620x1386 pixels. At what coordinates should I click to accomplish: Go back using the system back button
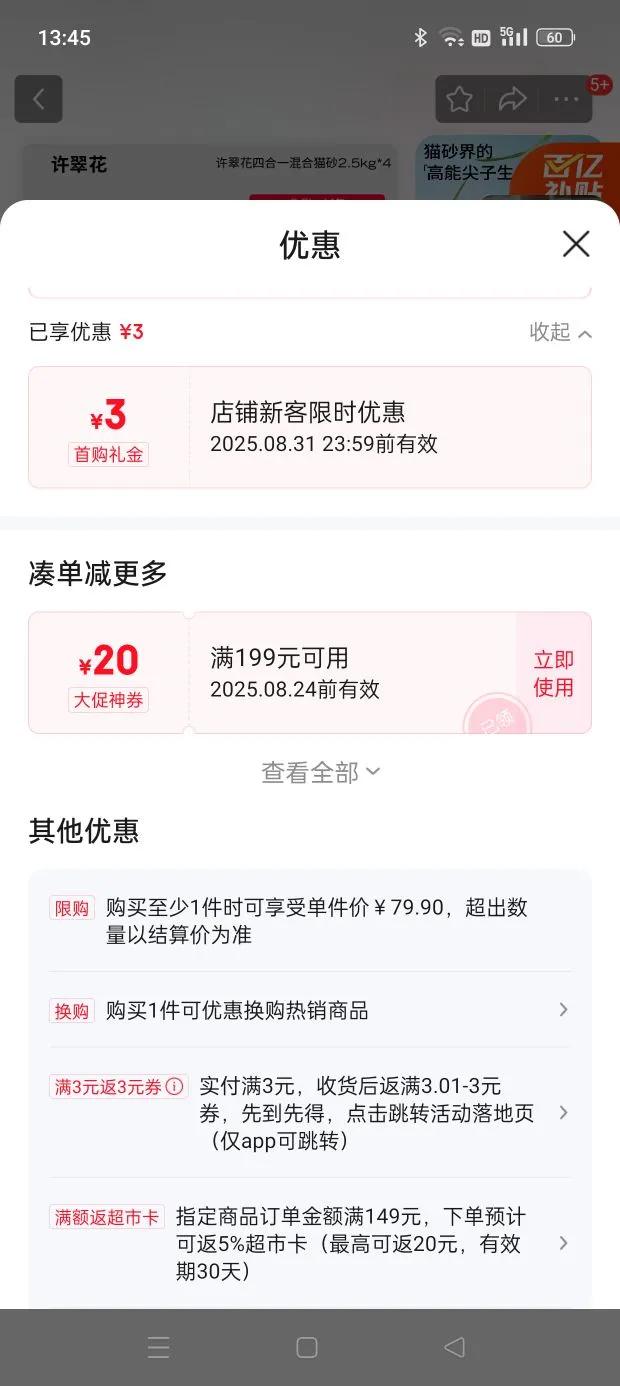pos(454,1347)
